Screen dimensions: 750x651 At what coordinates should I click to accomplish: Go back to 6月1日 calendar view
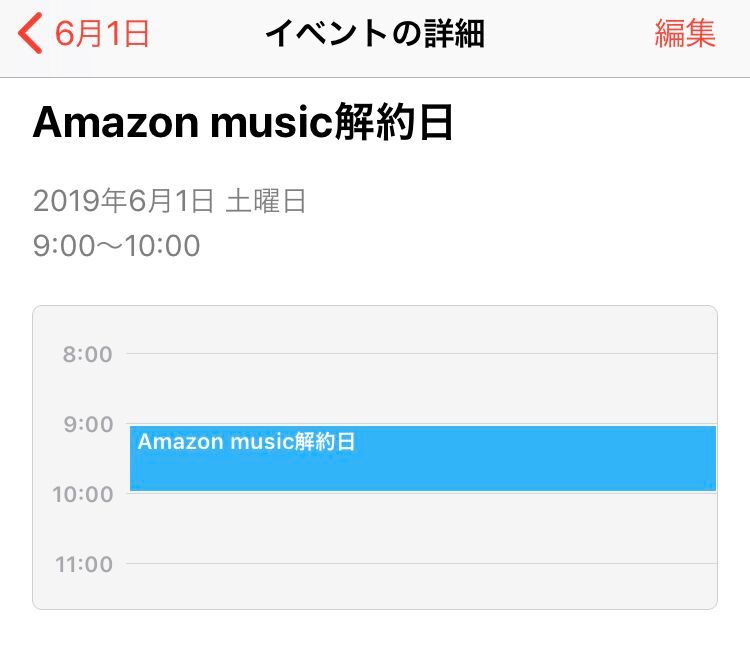click(85, 34)
